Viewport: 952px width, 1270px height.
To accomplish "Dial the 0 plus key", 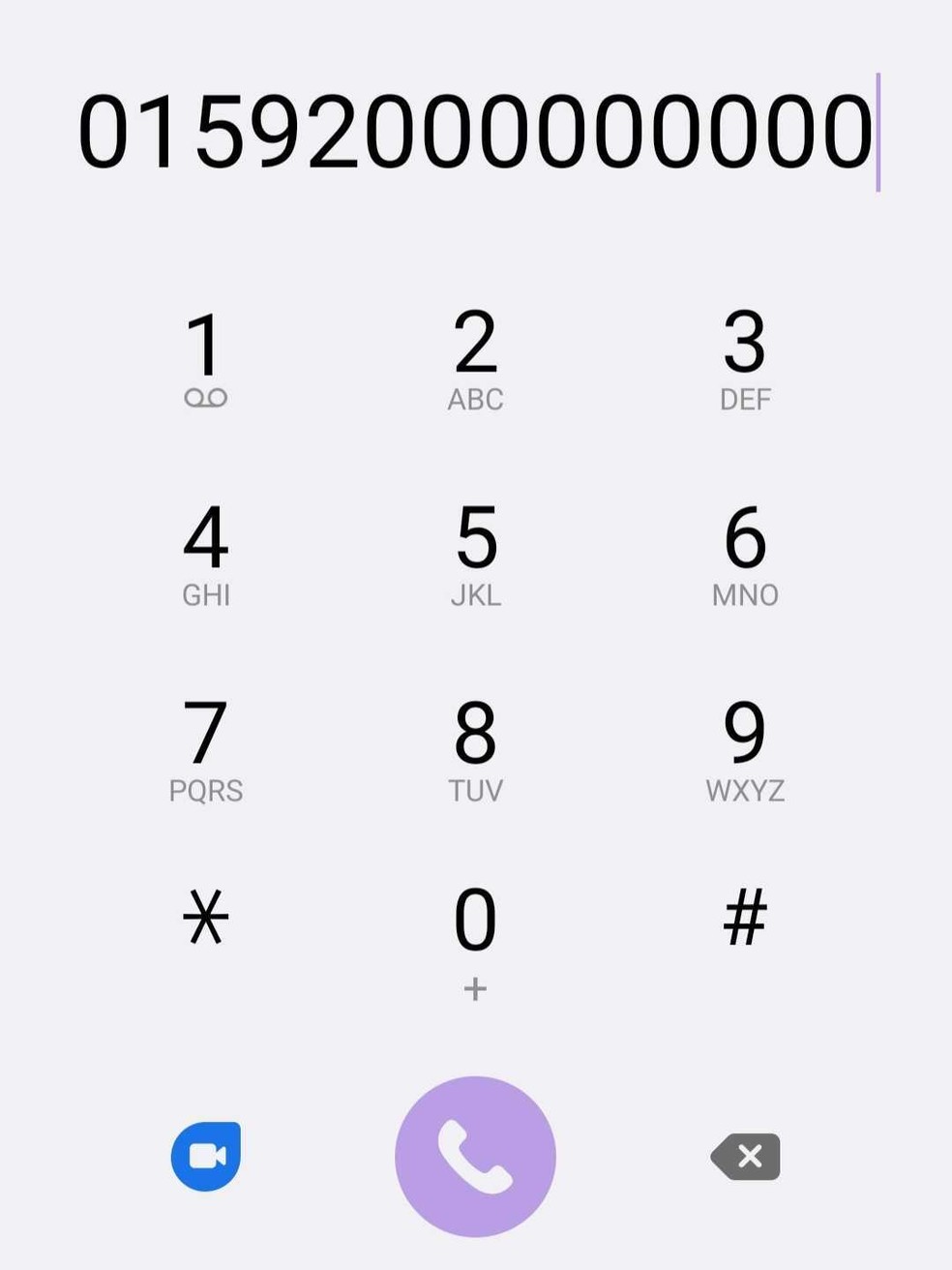I will tap(475, 939).
